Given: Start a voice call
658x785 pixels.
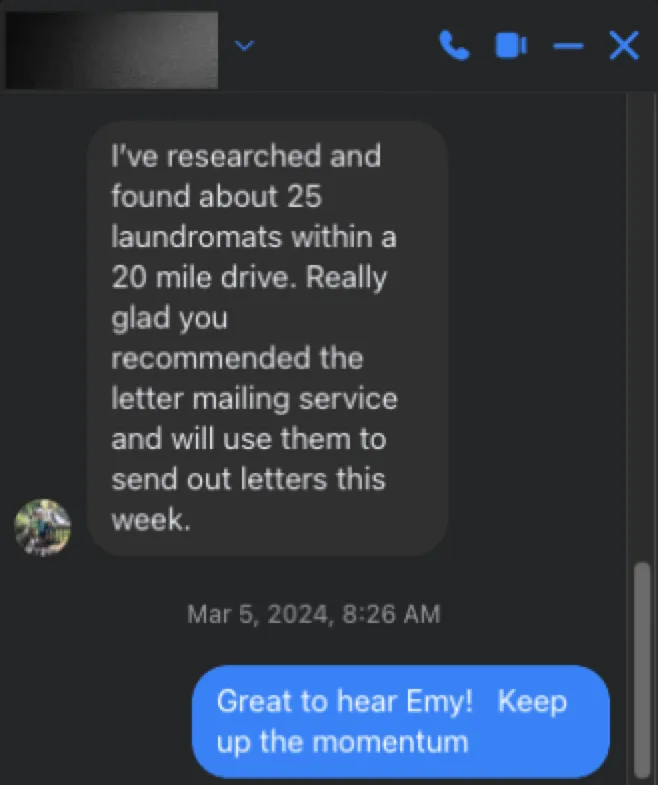Looking at the screenshot, I should click(x=454, y=46).
